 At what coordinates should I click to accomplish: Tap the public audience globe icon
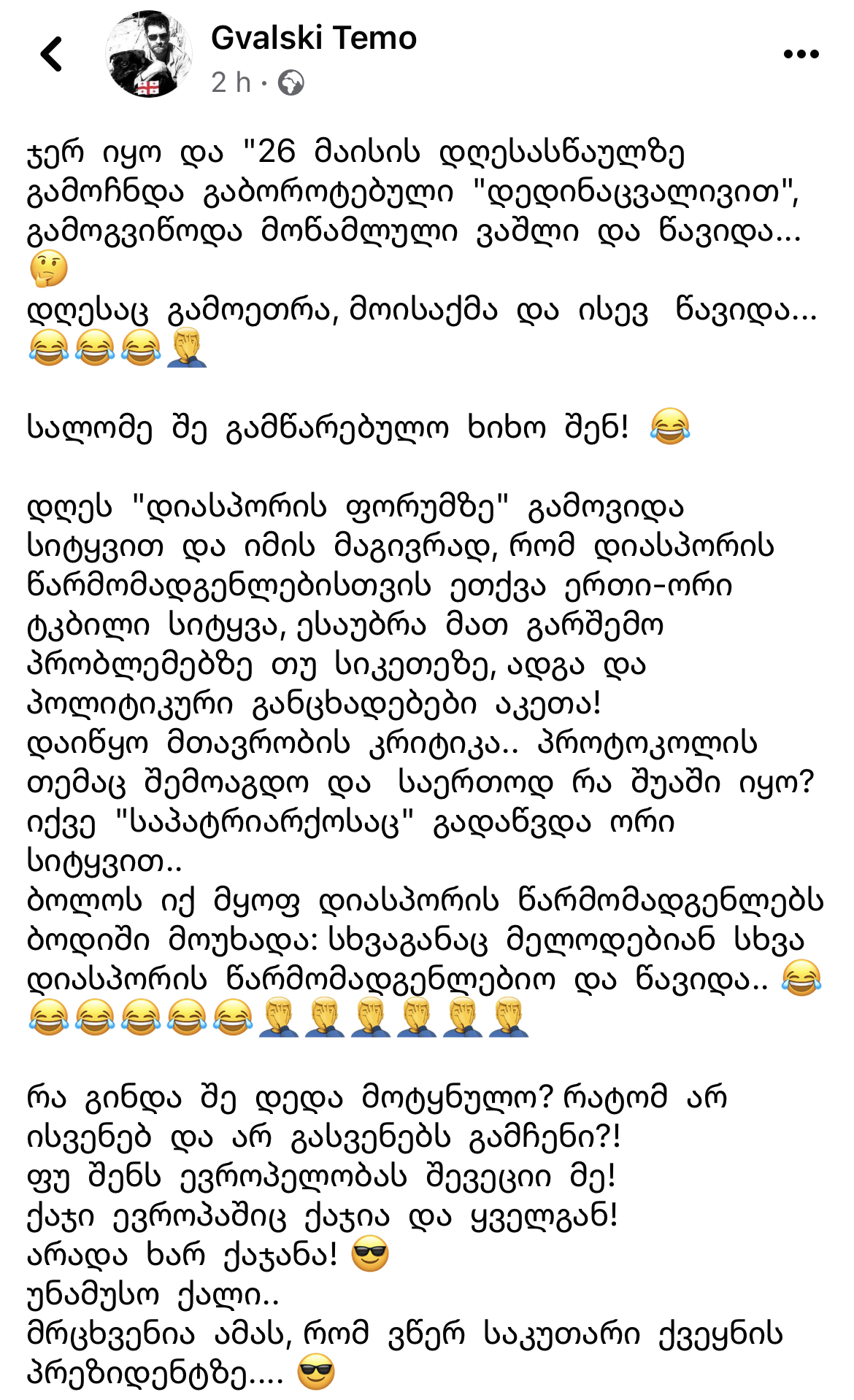(x=291, y=83)
